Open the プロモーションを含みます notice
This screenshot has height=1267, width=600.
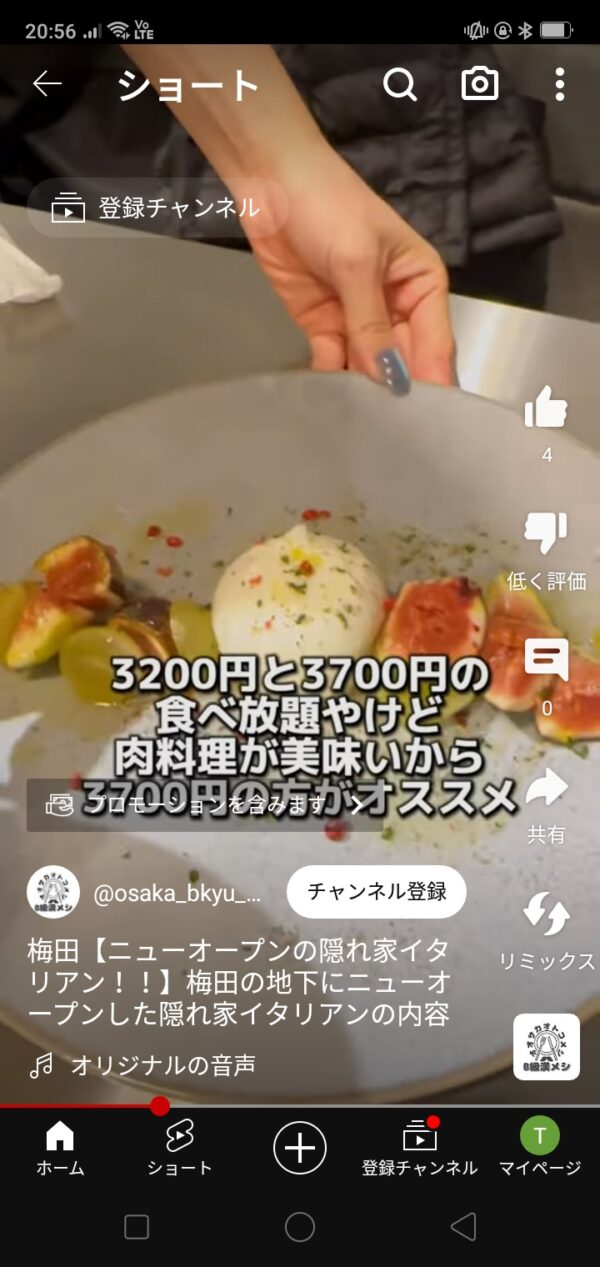tap(205, 805)
